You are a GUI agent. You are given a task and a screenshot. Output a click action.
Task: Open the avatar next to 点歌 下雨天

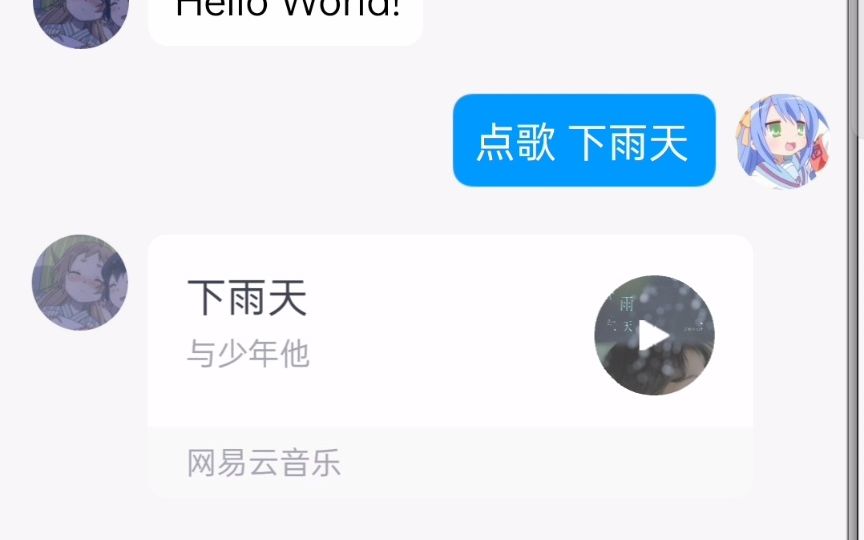783,142
